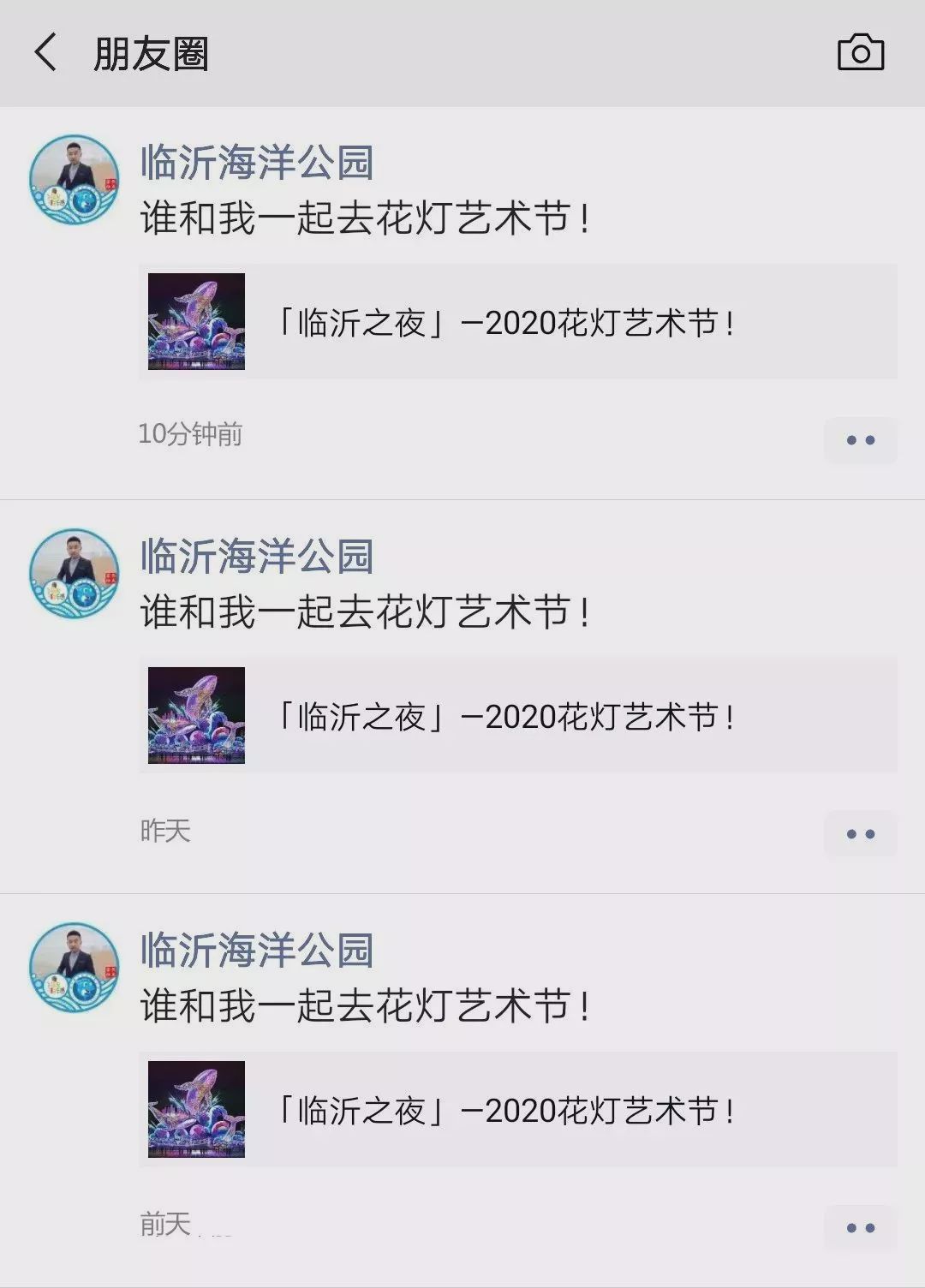View the profile avatar on the 昨天 post
This screenshot has height=1288, width=925.
pyautogui.click(x=75, y=574)
